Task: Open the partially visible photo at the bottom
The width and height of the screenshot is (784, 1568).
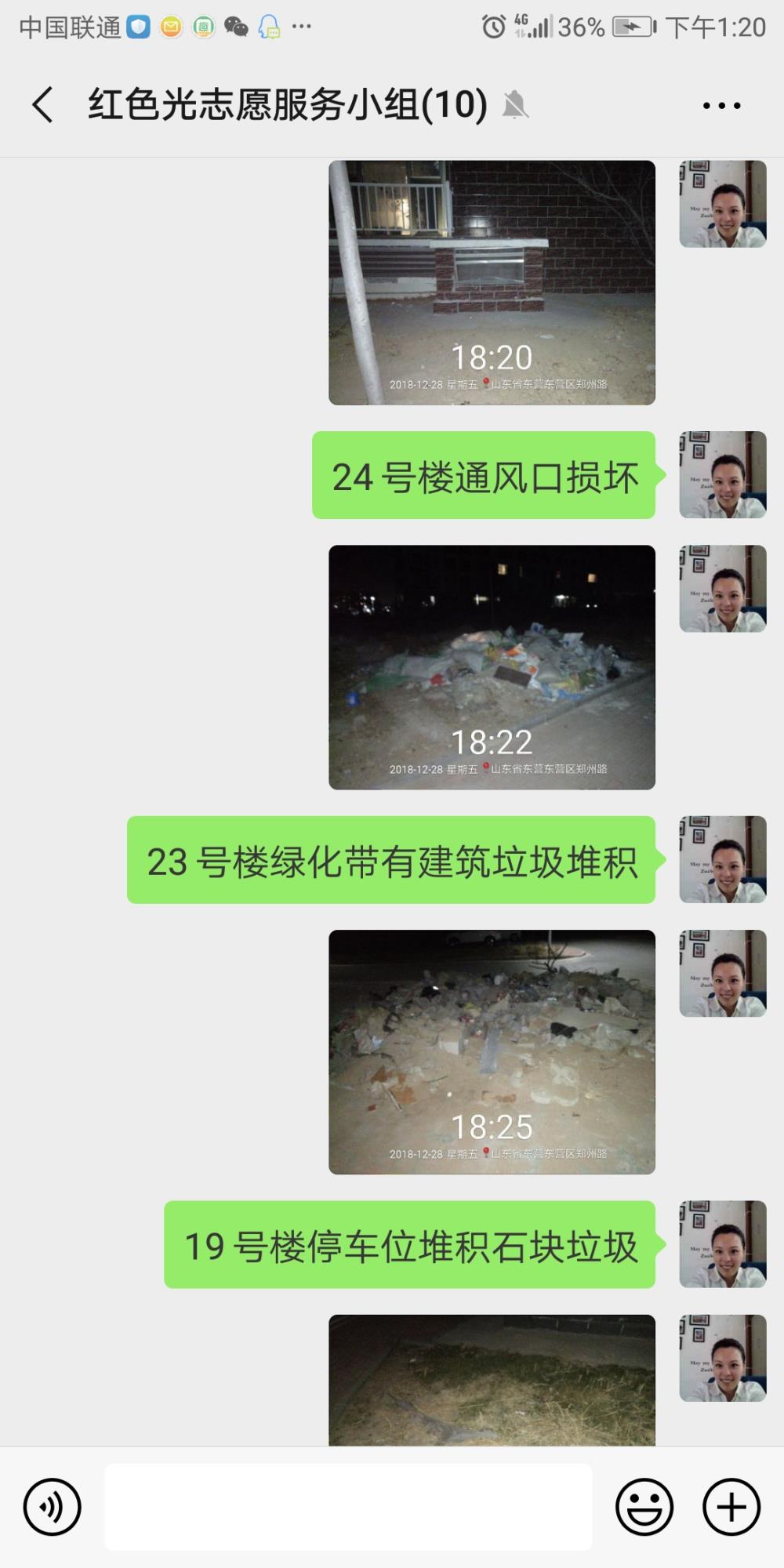Action: 492,1380
